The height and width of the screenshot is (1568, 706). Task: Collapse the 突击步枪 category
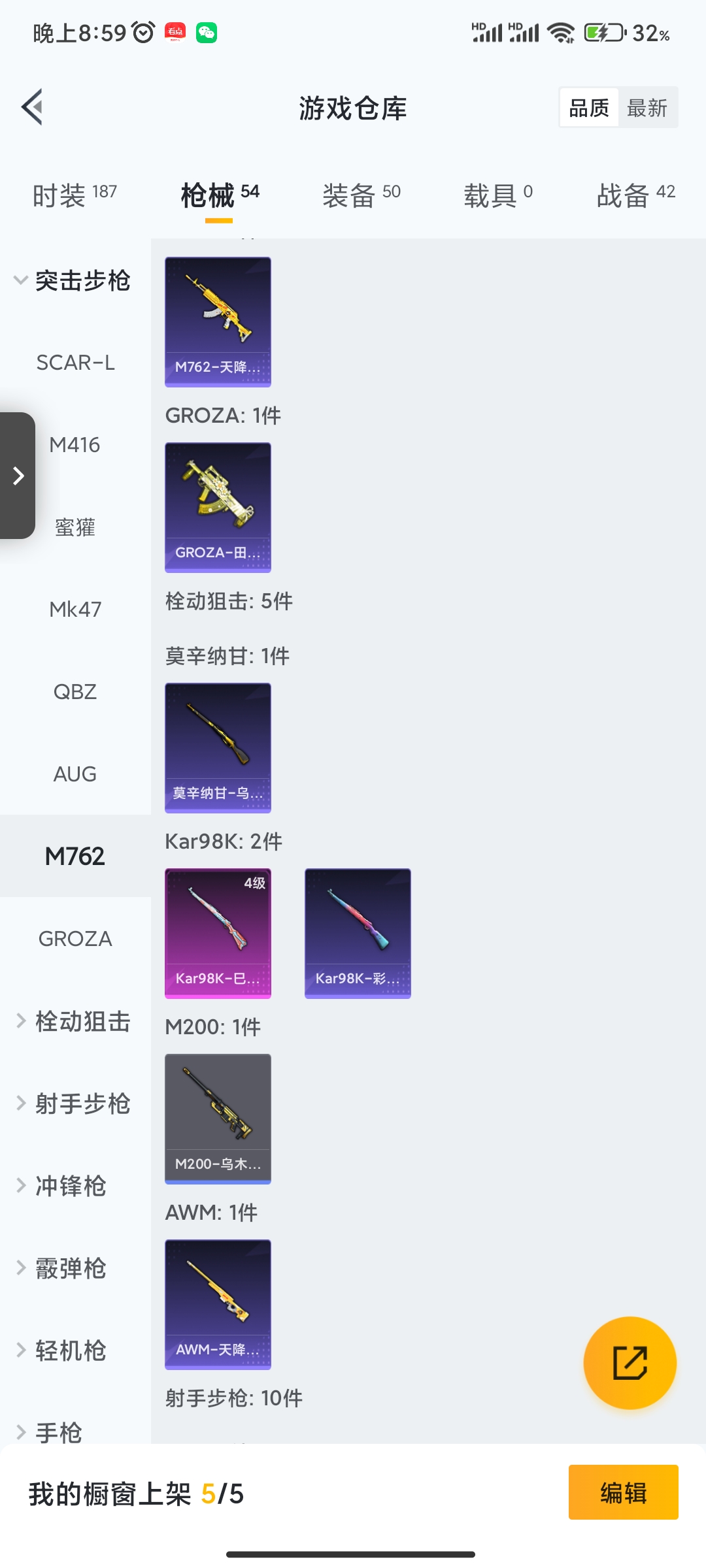click(73, 281)
